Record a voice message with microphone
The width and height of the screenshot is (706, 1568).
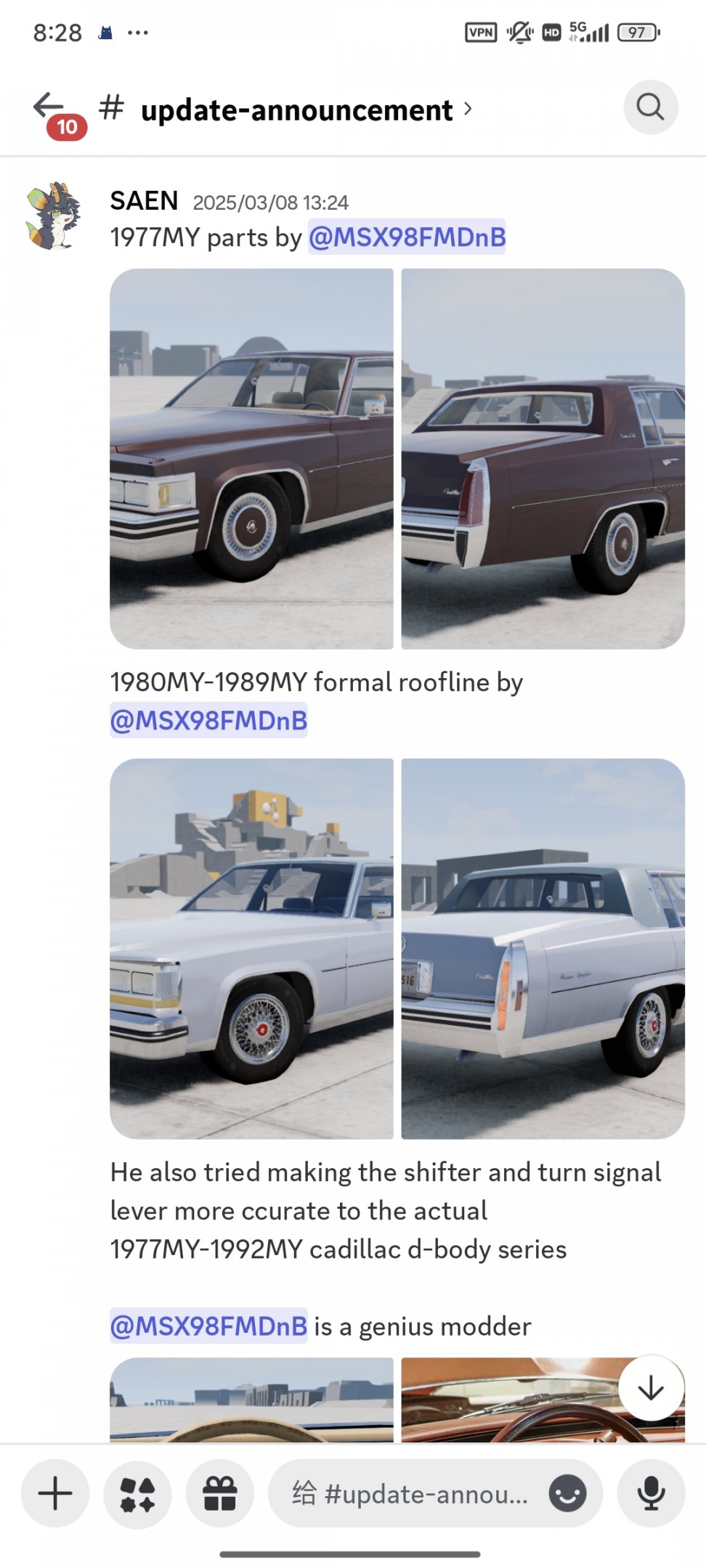[651, 1493]
